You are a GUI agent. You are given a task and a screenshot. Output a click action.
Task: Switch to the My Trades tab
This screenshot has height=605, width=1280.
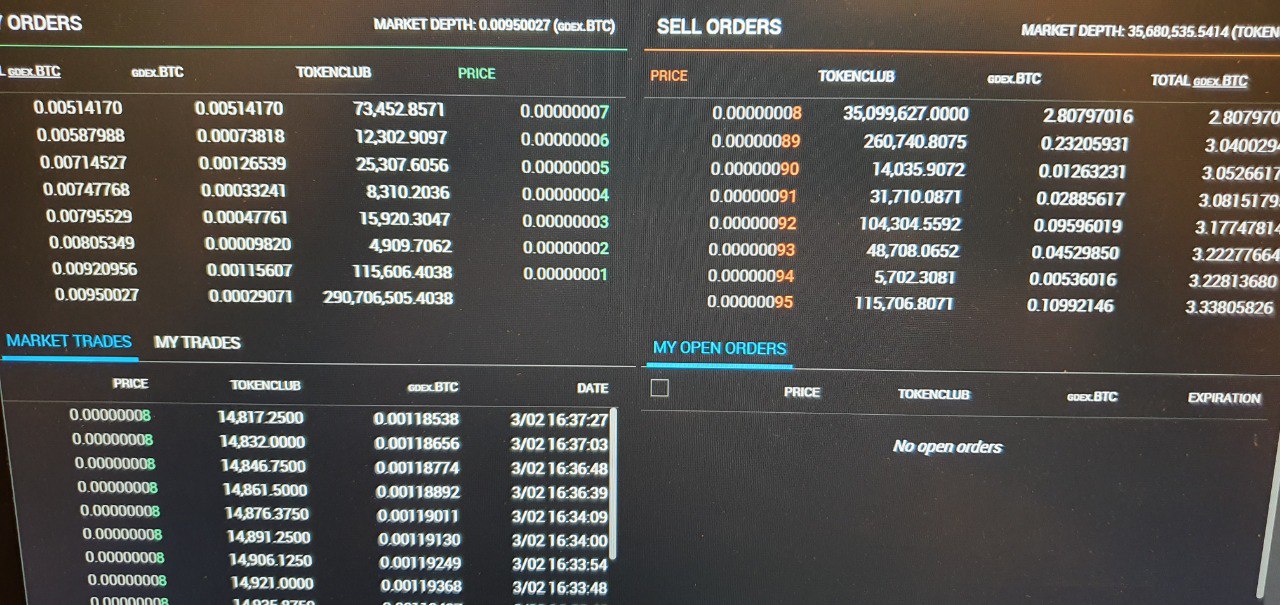coord(197,342)
